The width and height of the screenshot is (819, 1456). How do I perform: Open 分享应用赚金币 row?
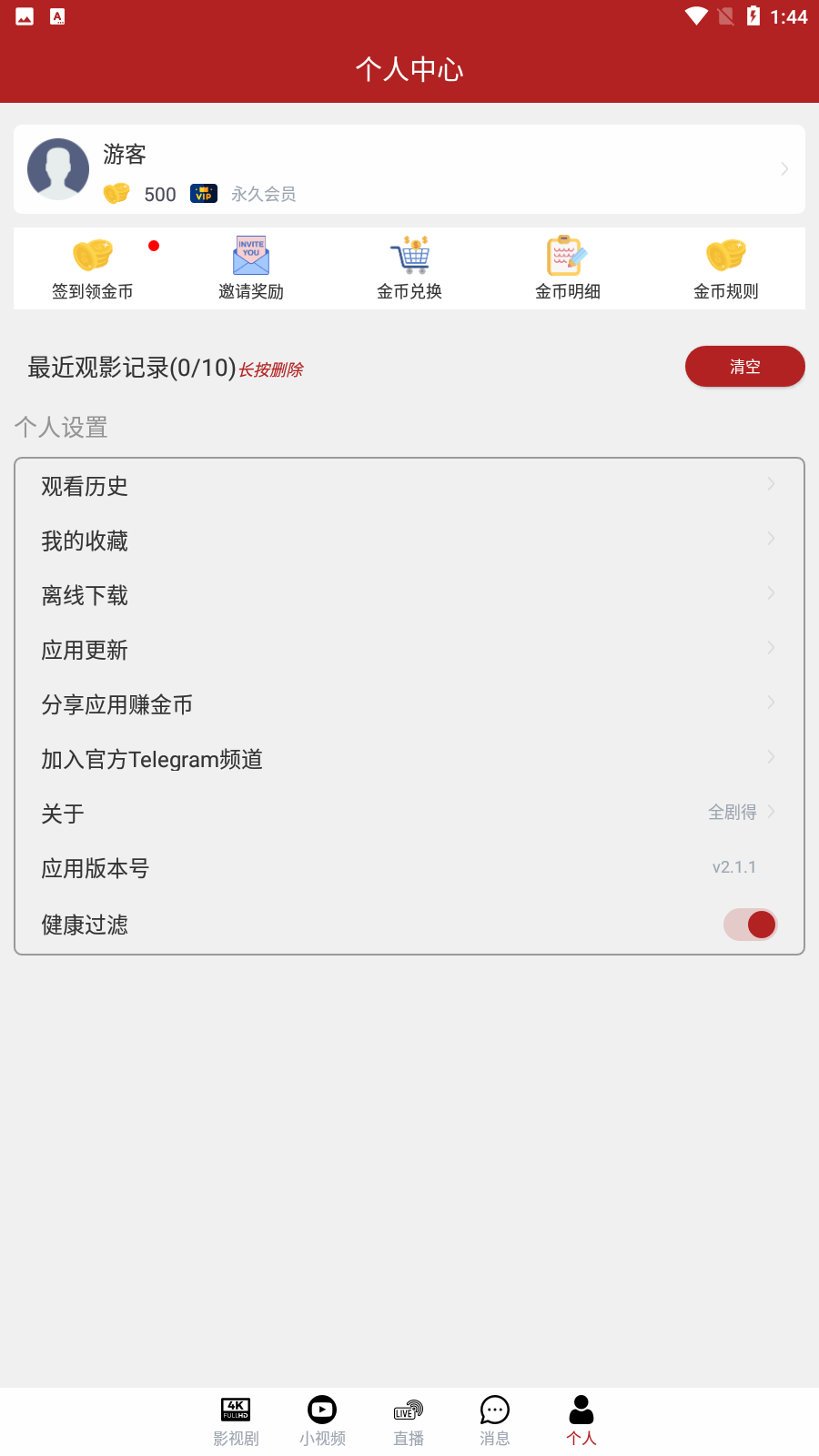(409, 704)
